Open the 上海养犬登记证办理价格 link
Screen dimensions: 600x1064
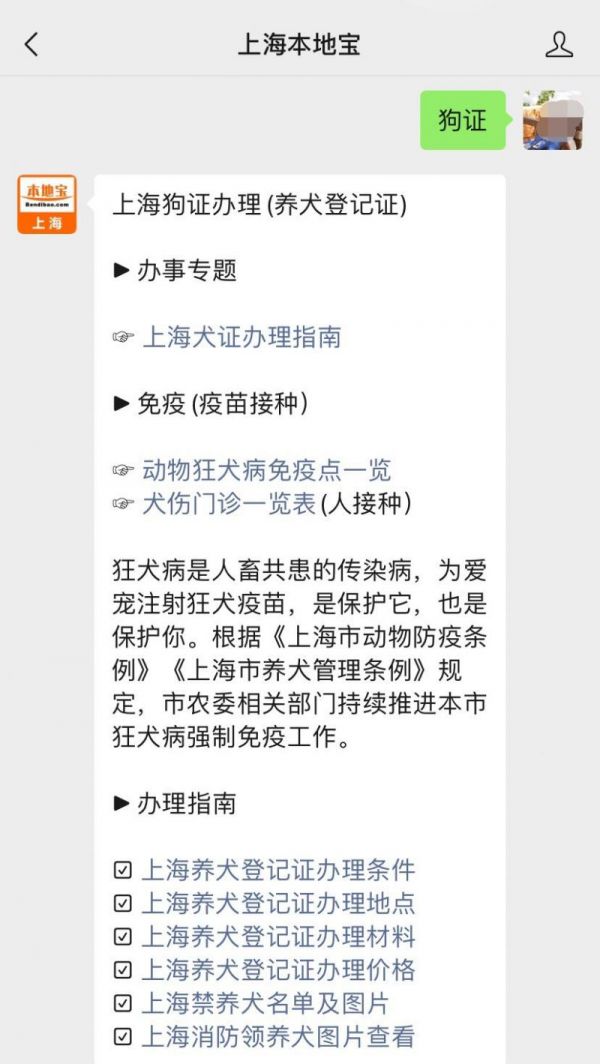tap(278, 970)
